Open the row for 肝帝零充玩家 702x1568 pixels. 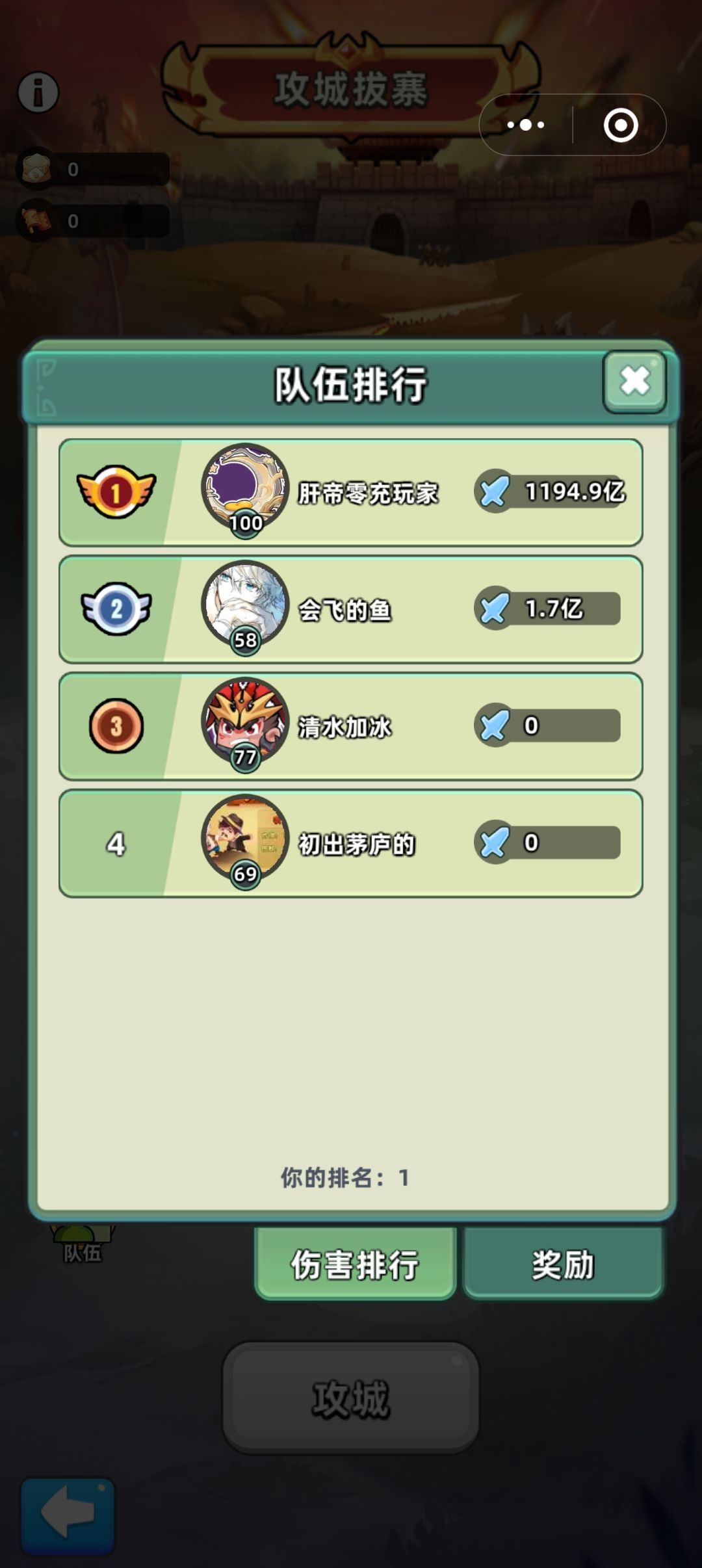click(351, 492)
